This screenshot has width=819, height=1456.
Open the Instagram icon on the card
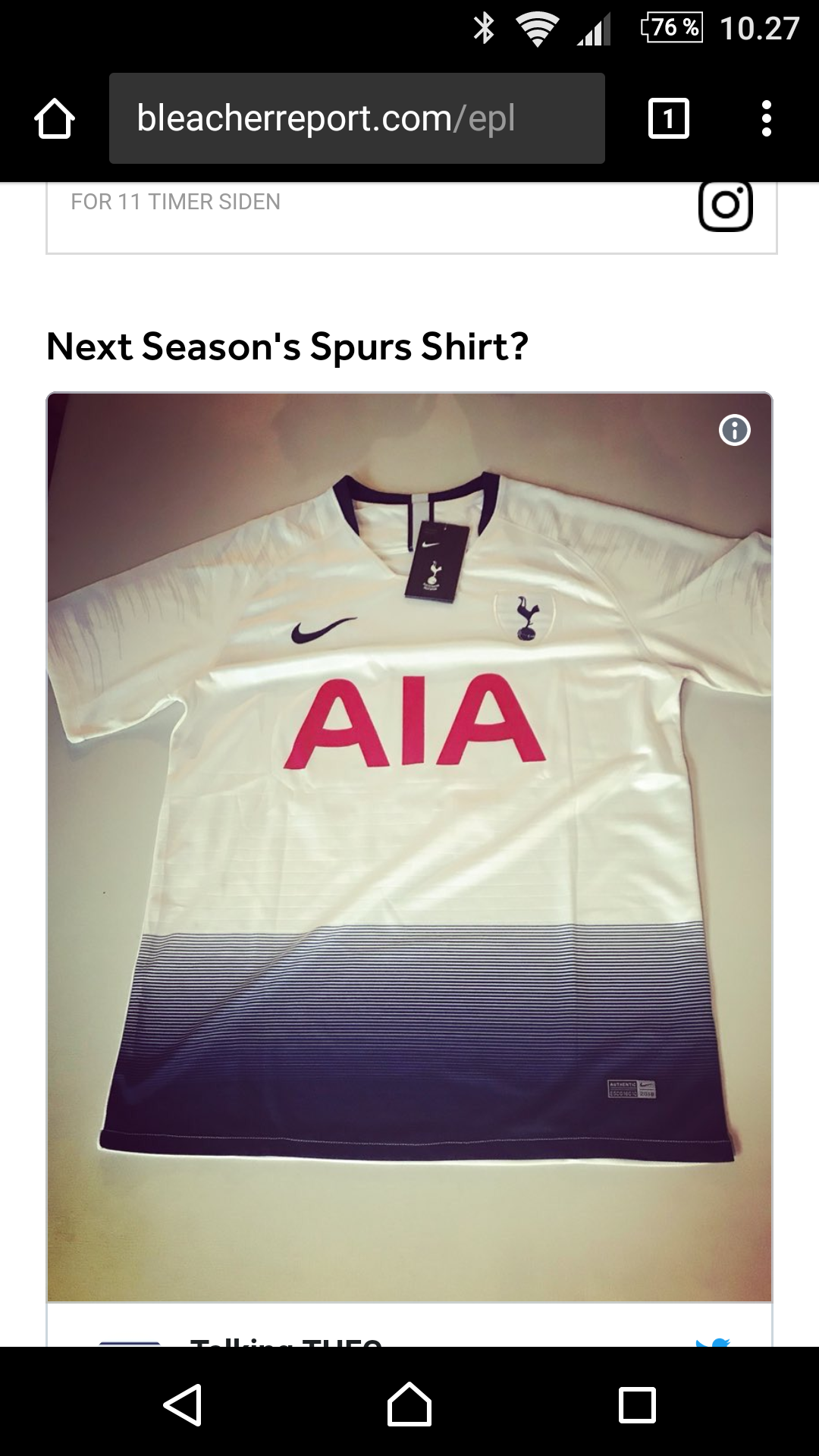(x=726, y=204)
